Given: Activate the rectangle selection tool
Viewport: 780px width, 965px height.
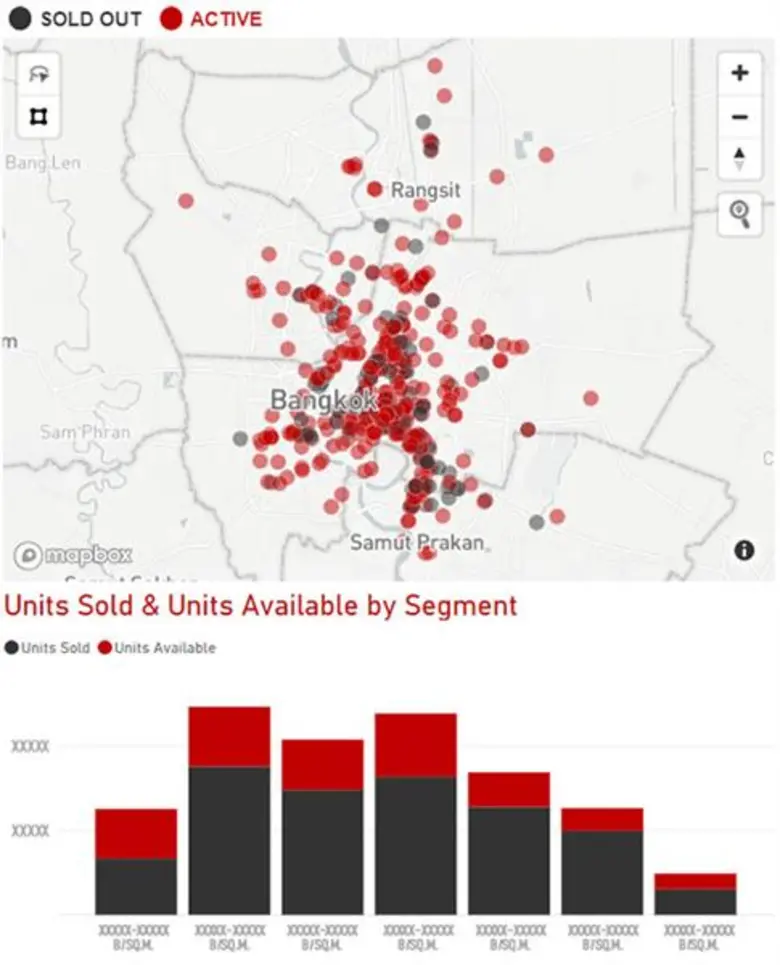Looking at the screenshot, I should pos(39,117).
